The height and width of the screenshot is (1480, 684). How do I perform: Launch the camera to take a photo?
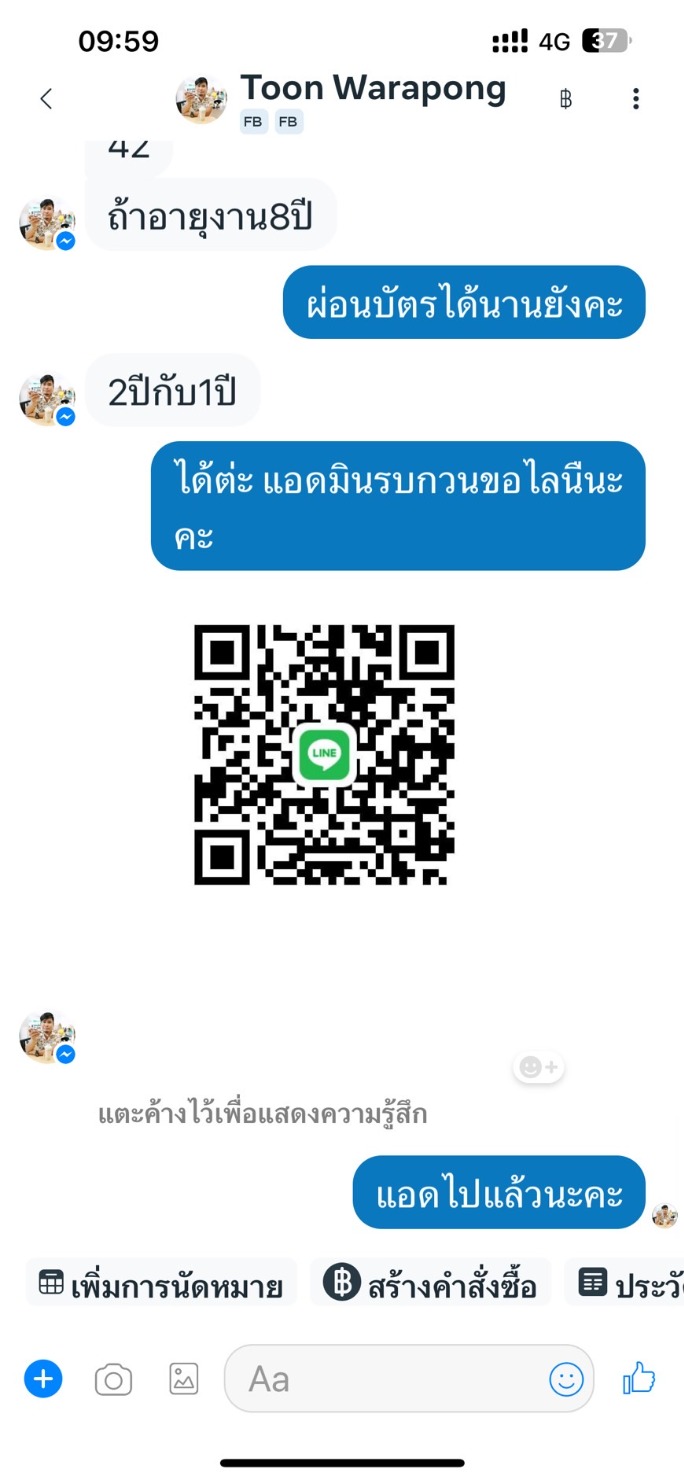tap(113, 1380)
